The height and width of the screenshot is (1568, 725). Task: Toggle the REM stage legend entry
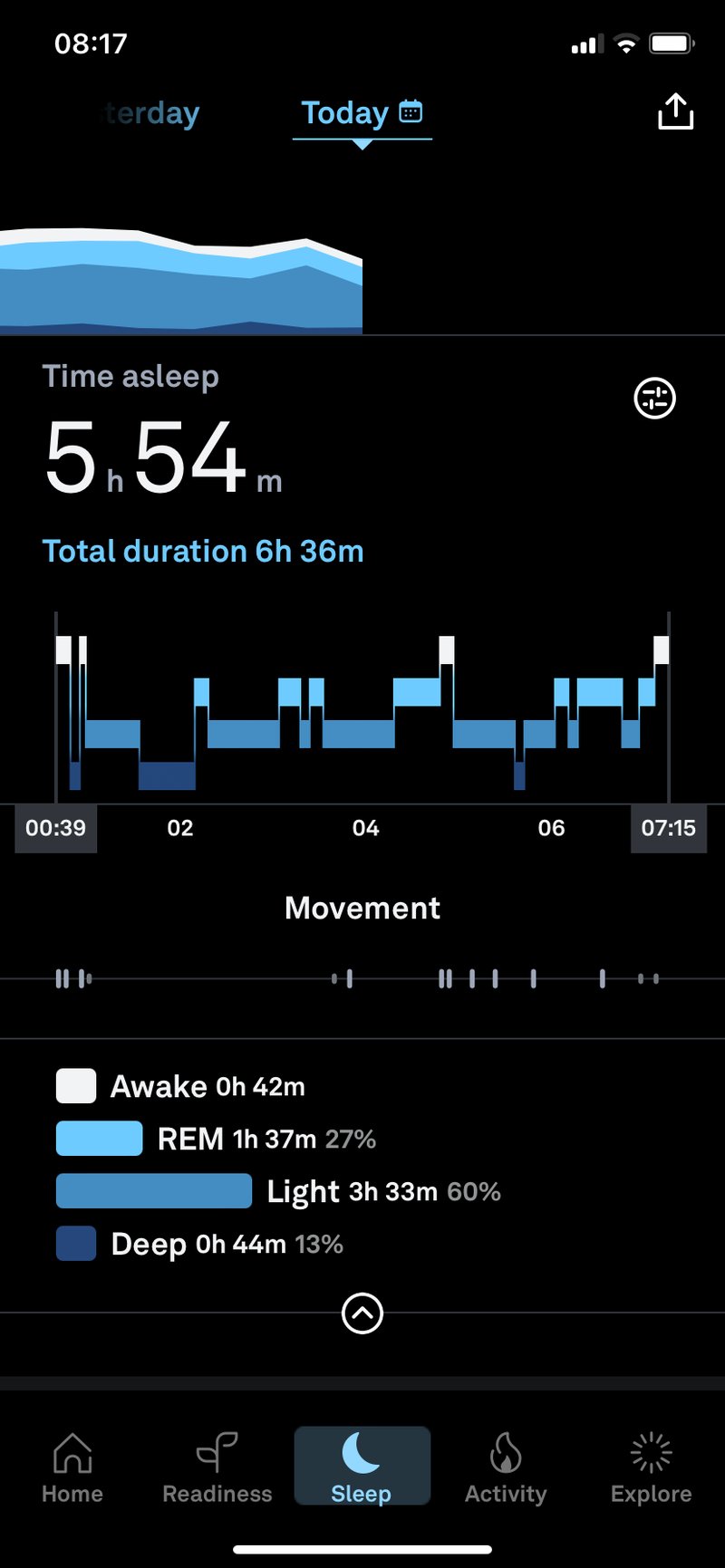[x=100, y=1138]
